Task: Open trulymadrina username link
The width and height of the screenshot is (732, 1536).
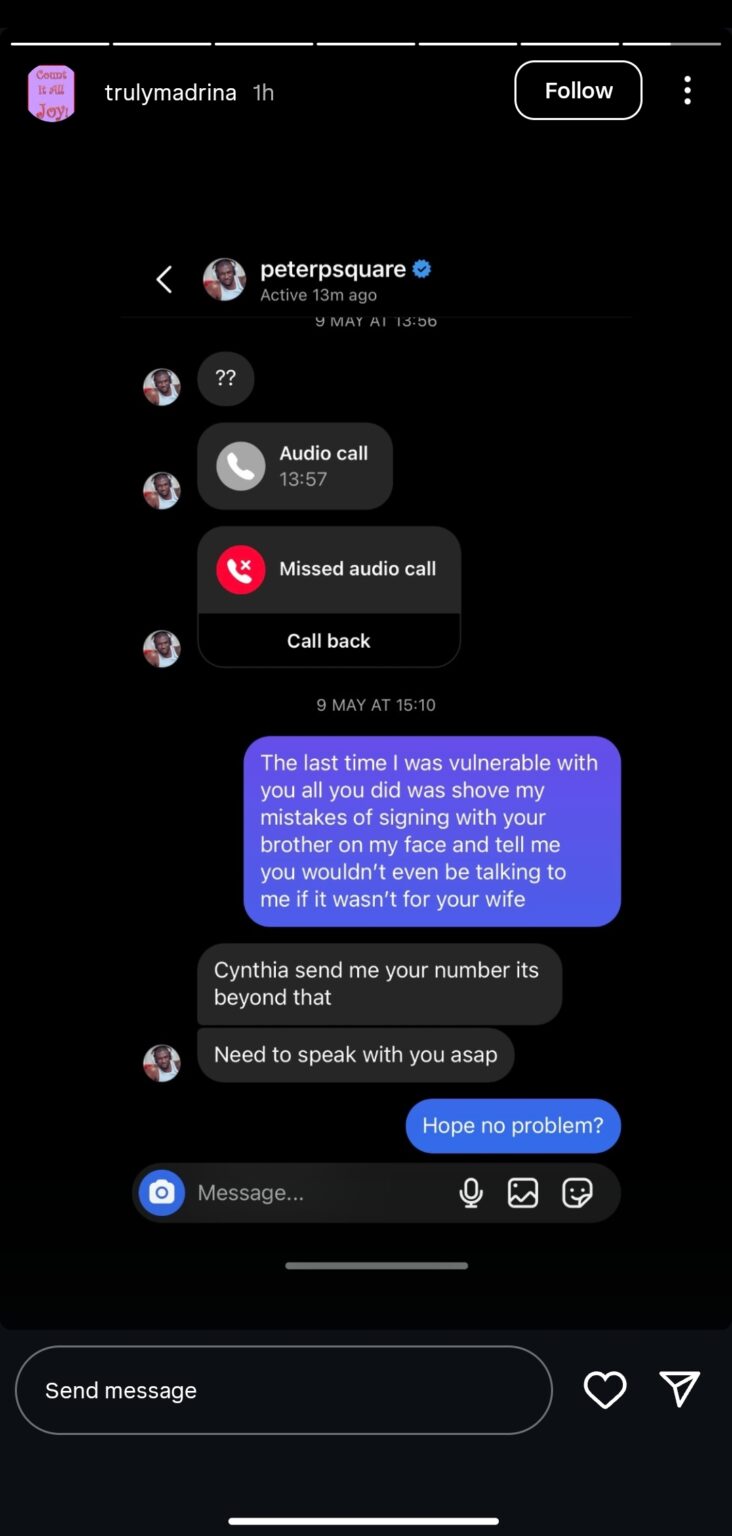Action: coord(171,93)
